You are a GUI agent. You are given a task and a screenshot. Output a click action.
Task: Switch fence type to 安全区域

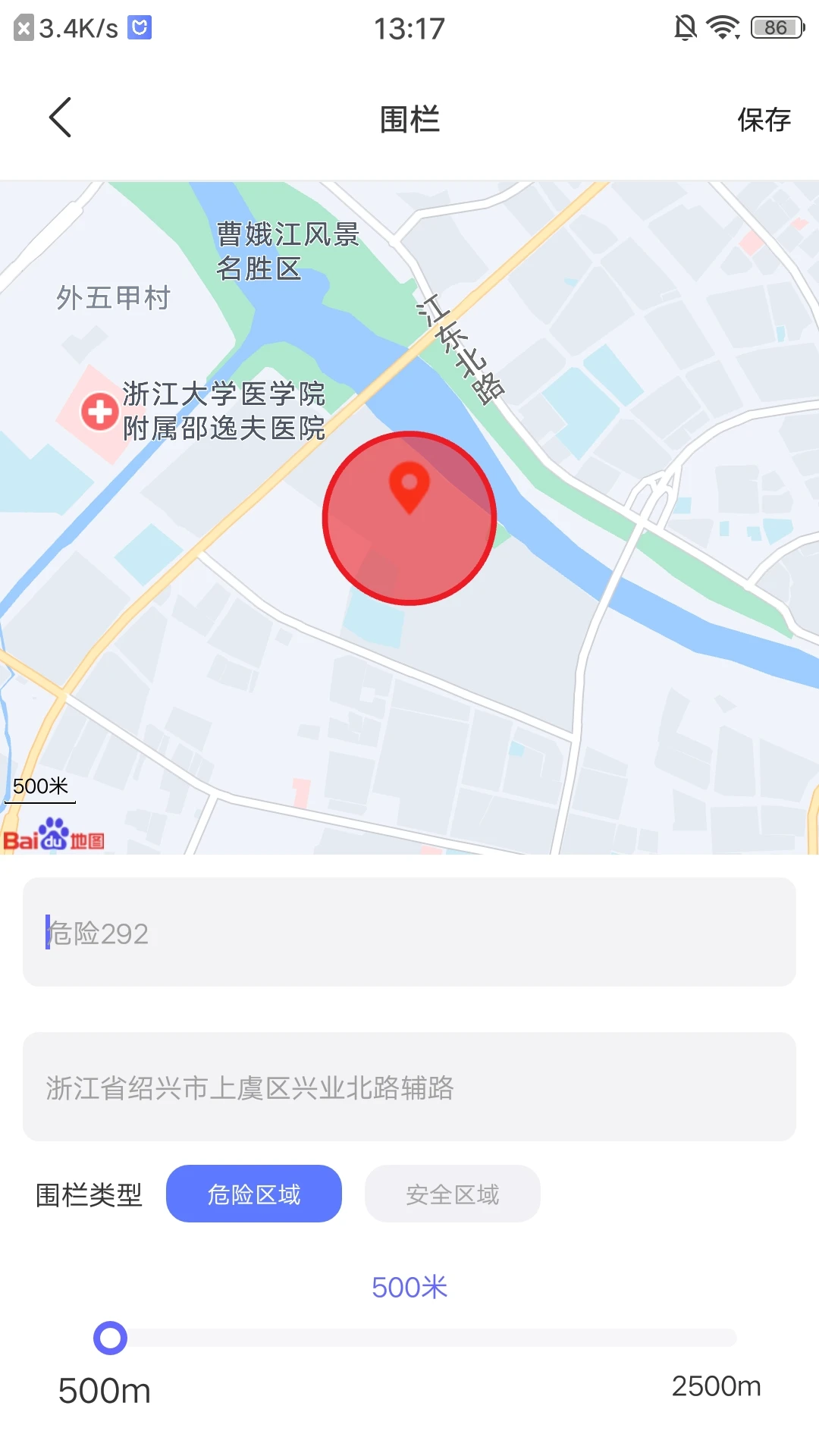(452, 1194)
